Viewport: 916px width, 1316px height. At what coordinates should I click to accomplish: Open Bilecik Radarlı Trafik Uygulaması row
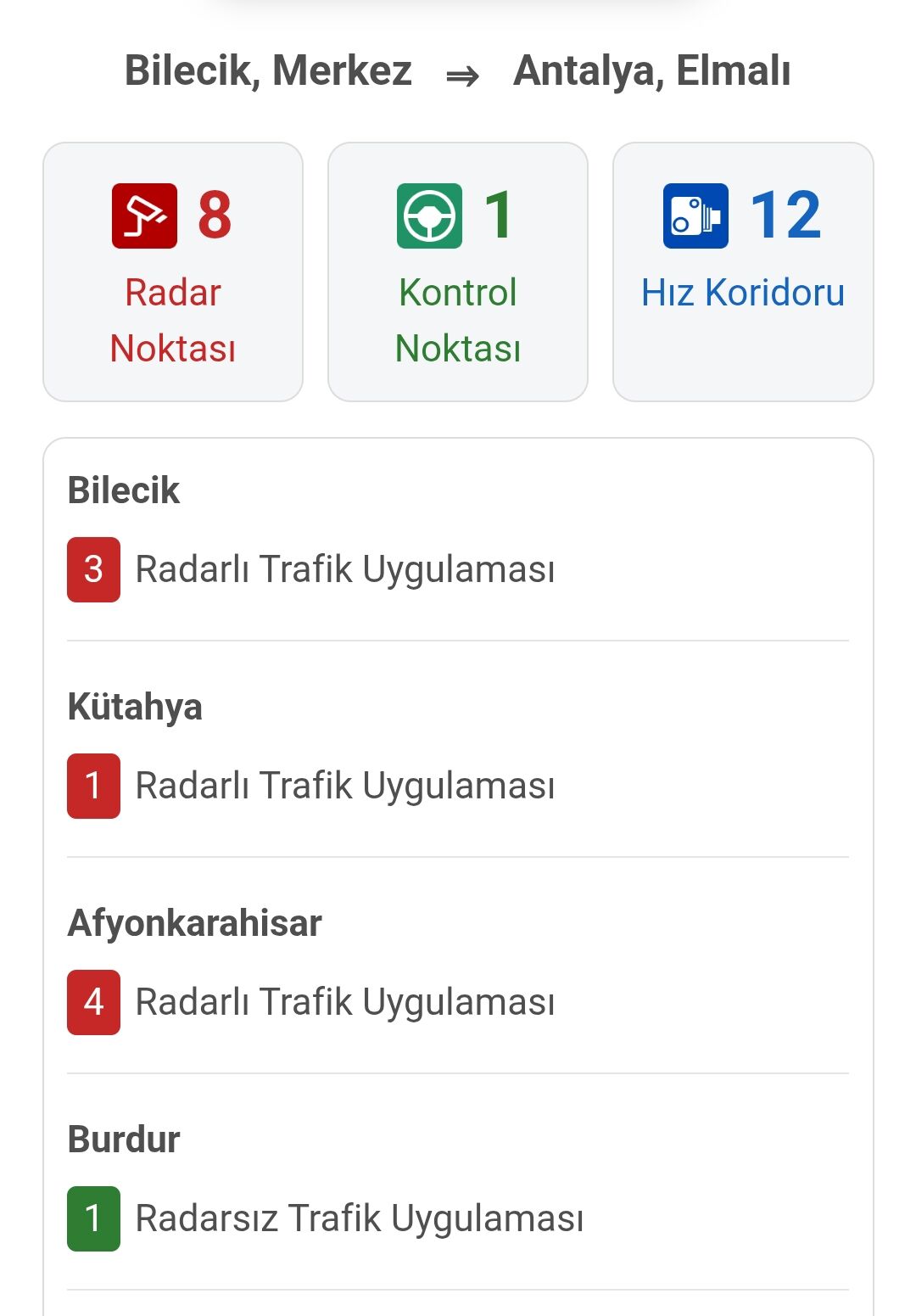pos(344,569)
